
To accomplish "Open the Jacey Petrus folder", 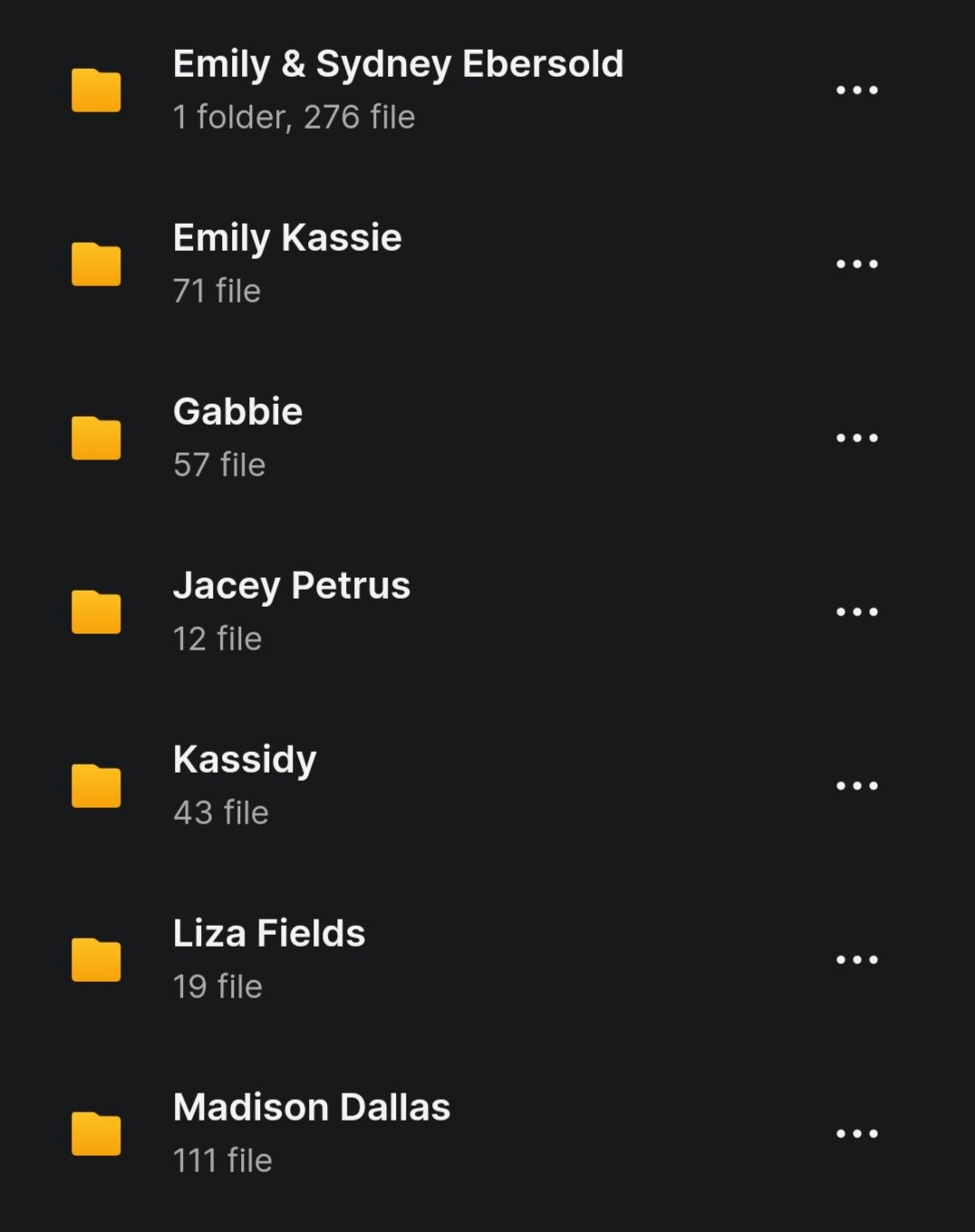I will 291,587.
